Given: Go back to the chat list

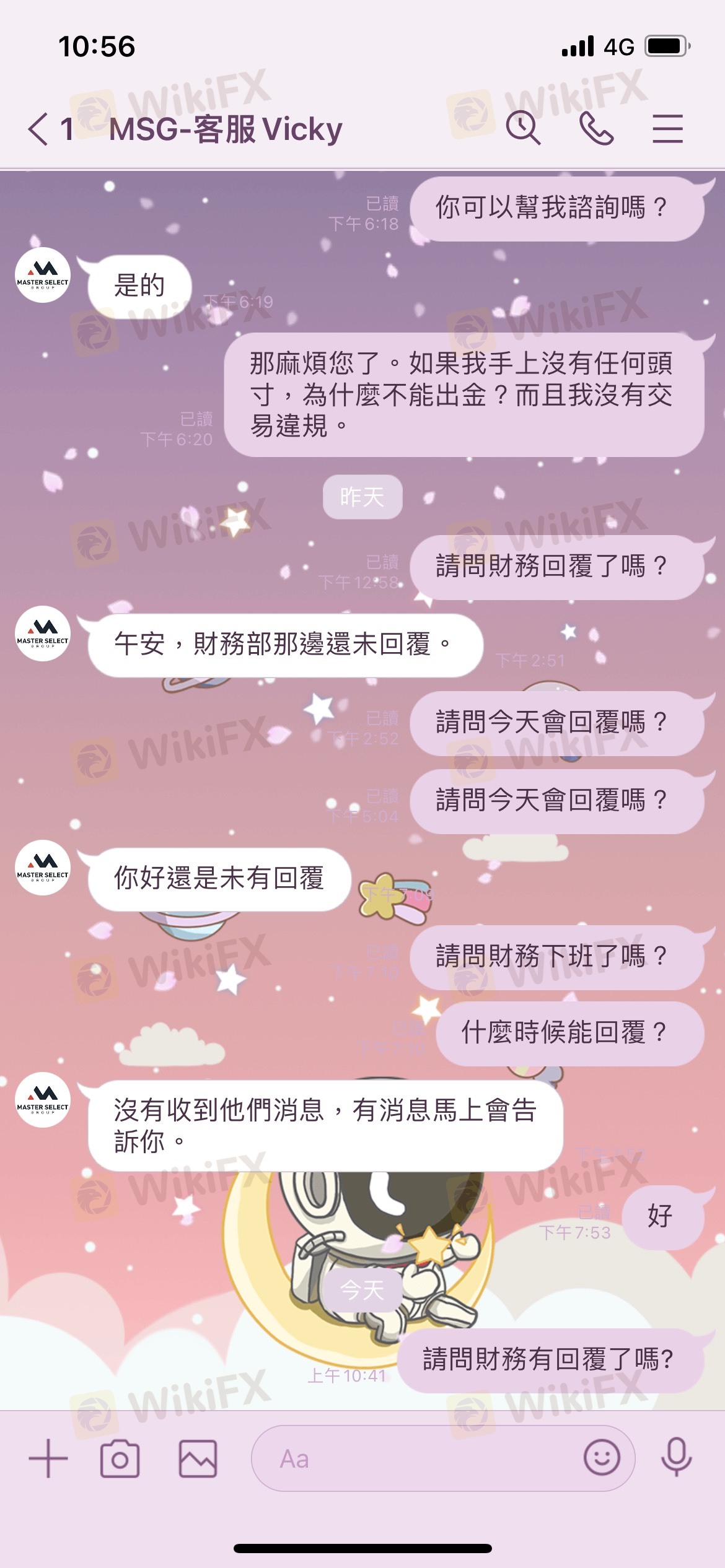Looking at the screenshot, I should [x=38, y=129].
